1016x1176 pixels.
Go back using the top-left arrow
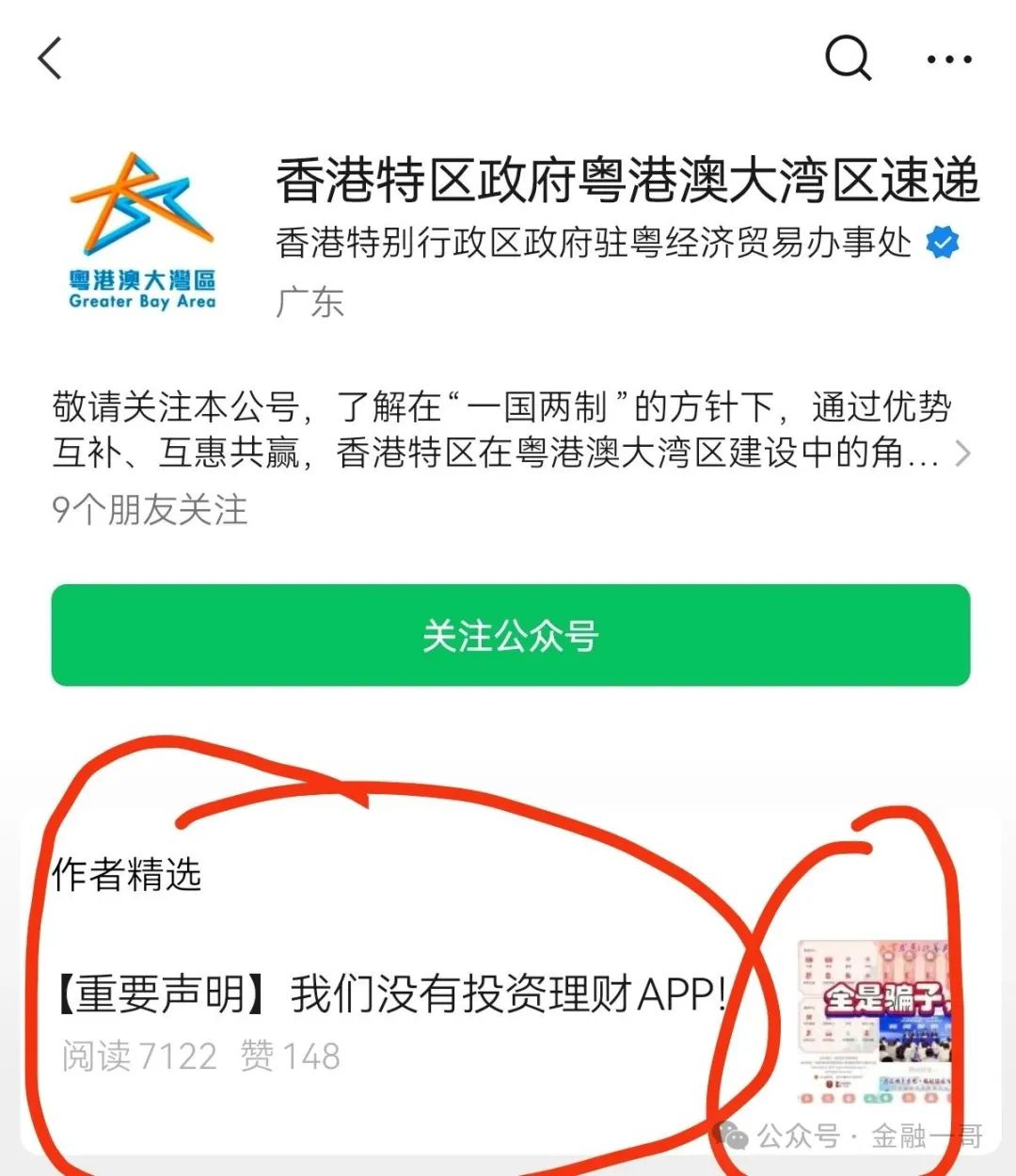pyautogui.click(x=51, y=58)
